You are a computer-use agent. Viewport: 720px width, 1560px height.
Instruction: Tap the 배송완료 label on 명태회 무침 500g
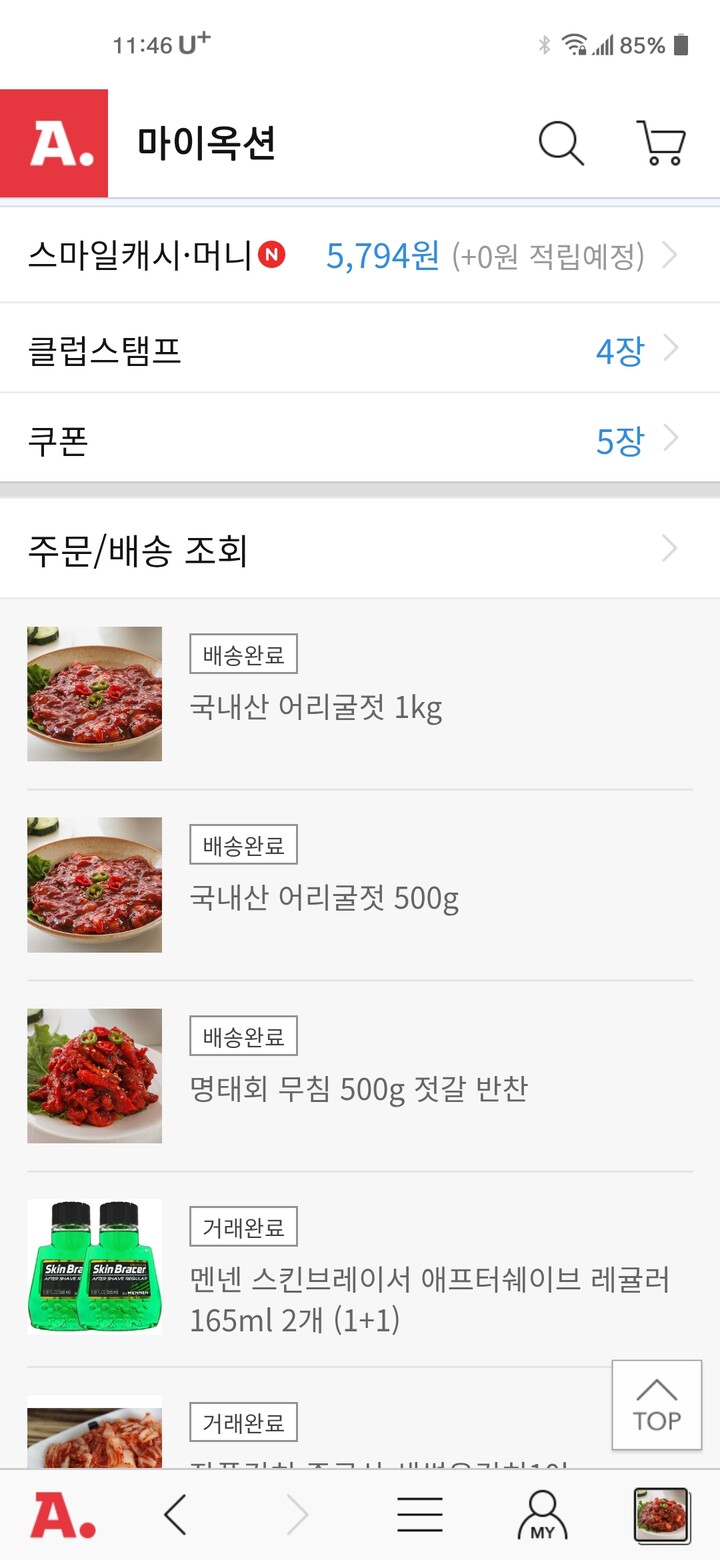243,1036
